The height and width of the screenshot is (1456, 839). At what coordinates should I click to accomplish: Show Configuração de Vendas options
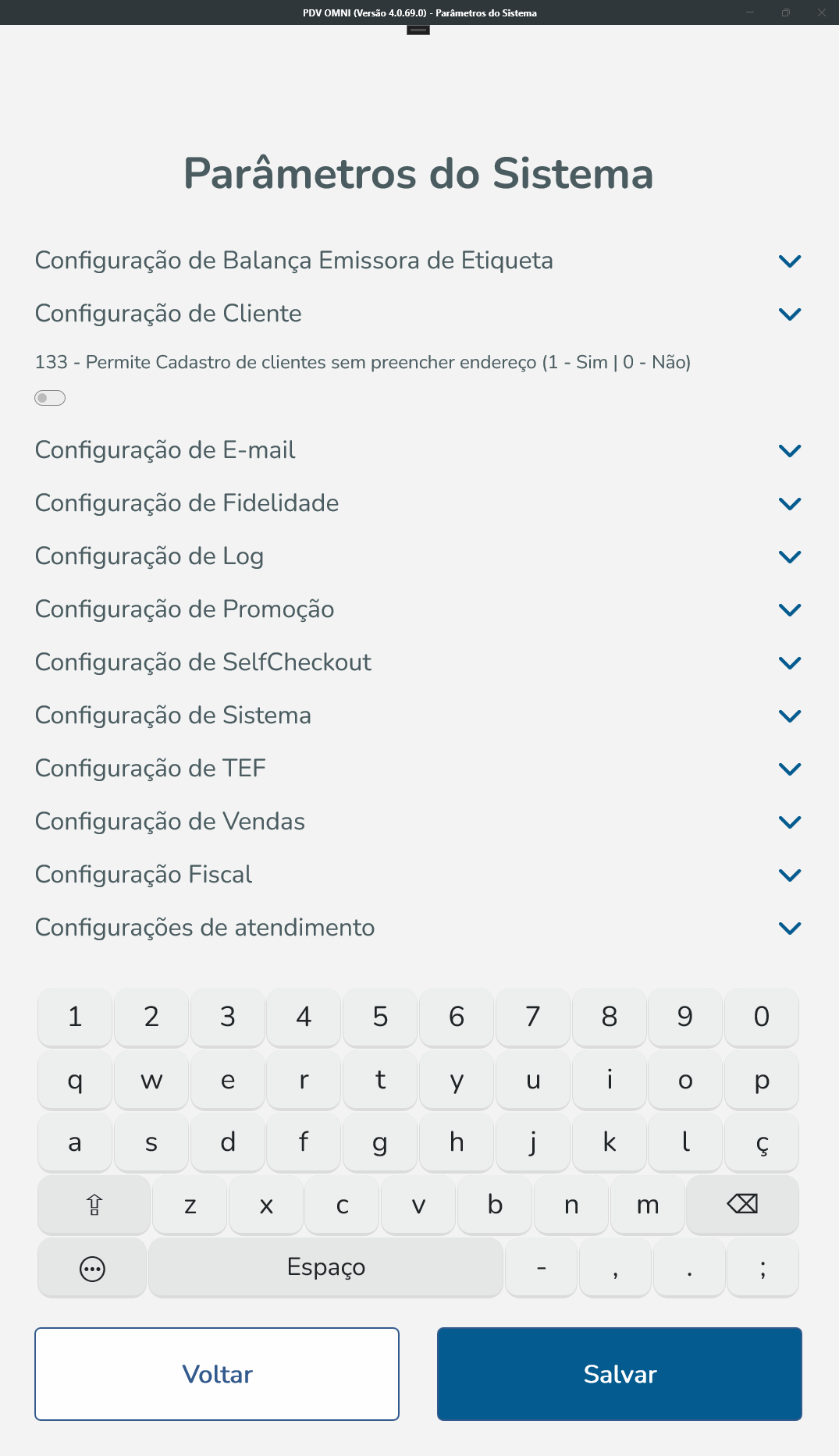790,822
